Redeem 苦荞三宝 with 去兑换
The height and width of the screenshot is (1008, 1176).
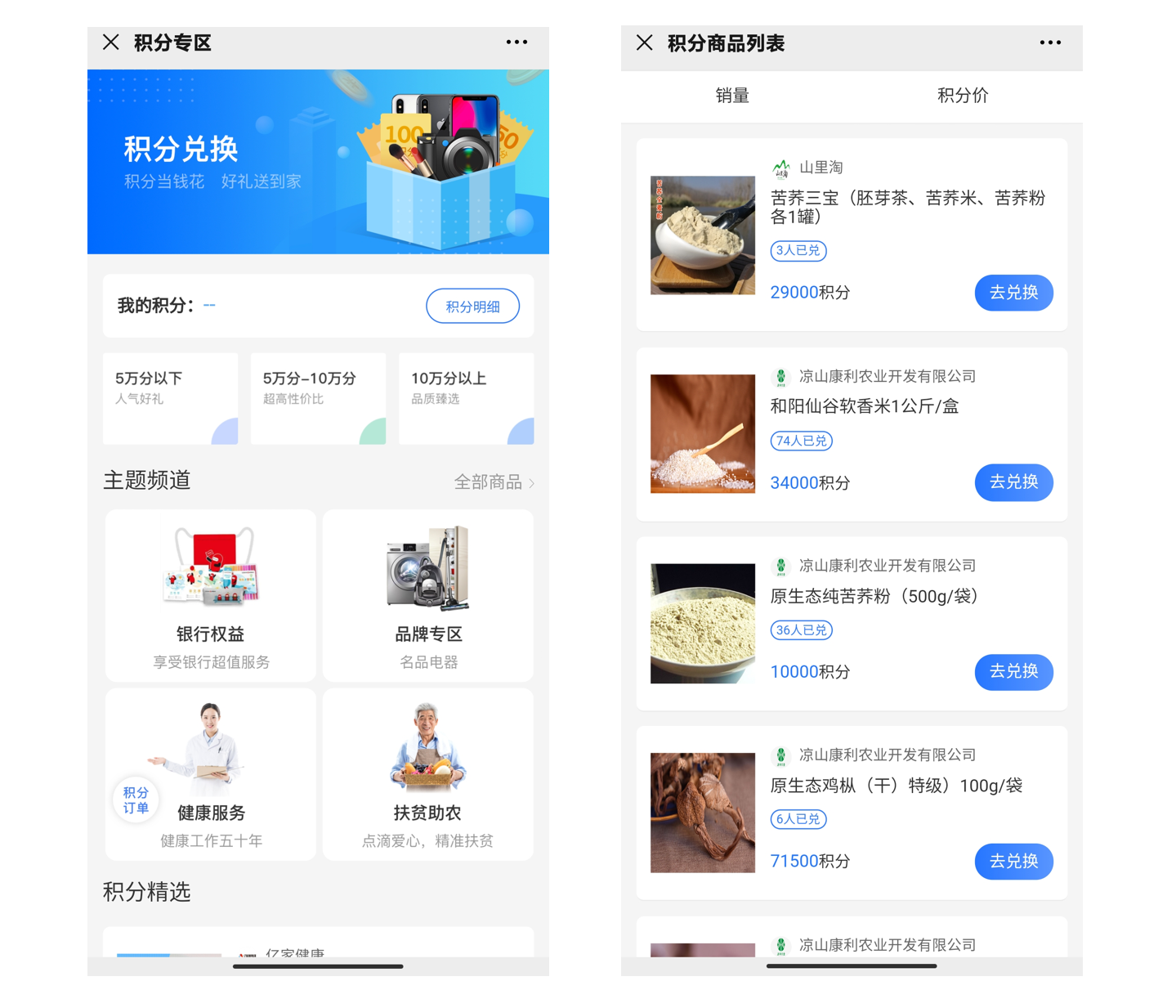pyautogui.click(x=1013, y=293)
